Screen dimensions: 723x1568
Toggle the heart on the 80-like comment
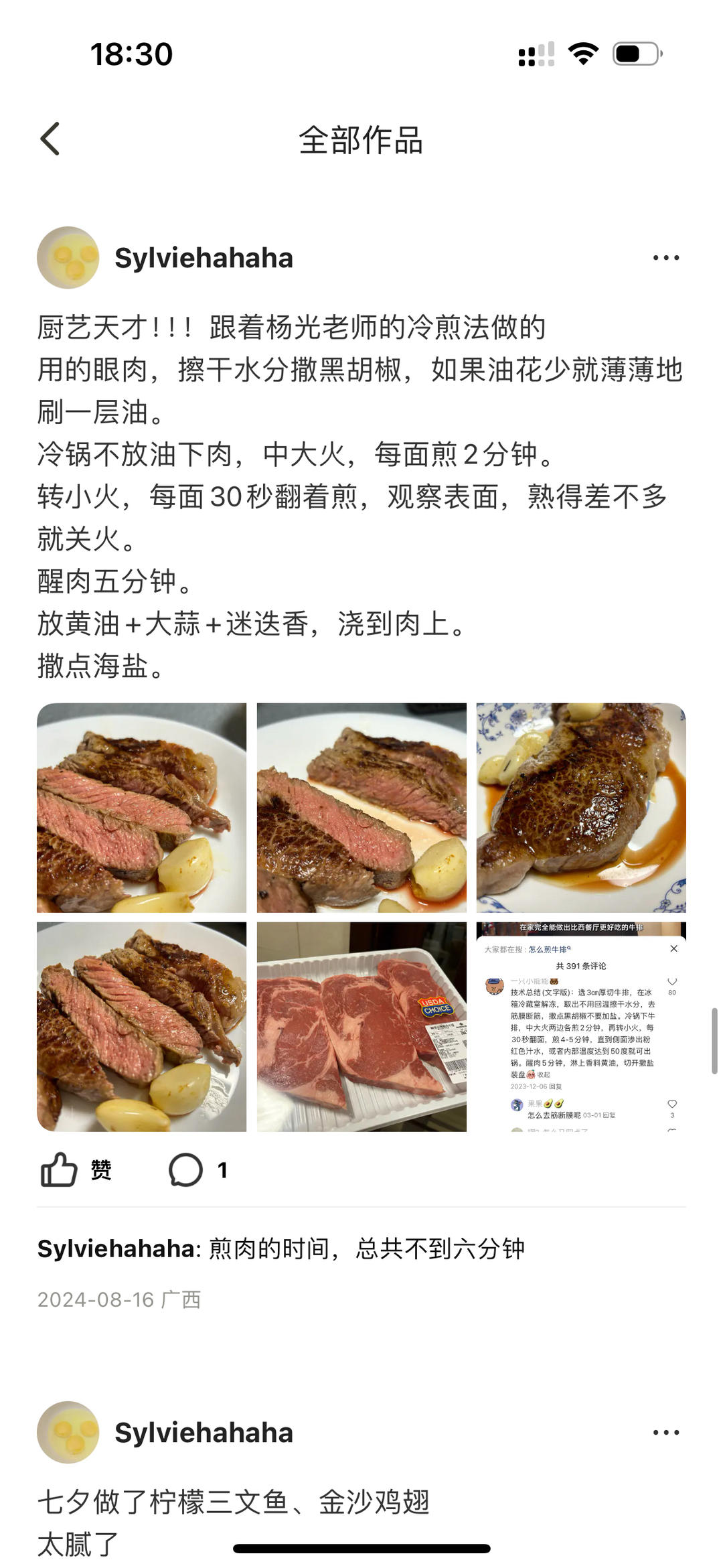tap(672, 982)
